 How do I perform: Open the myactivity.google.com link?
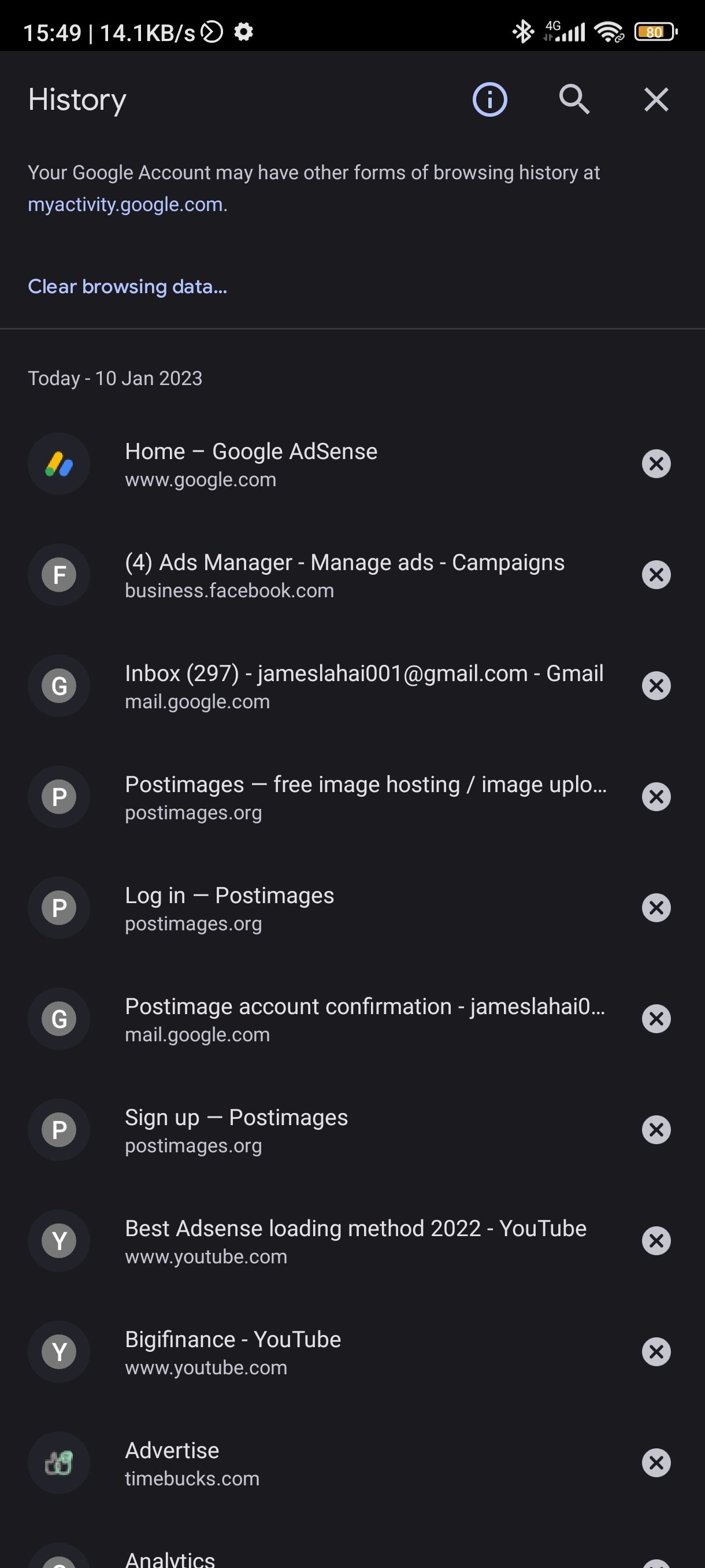coord(125,205)
